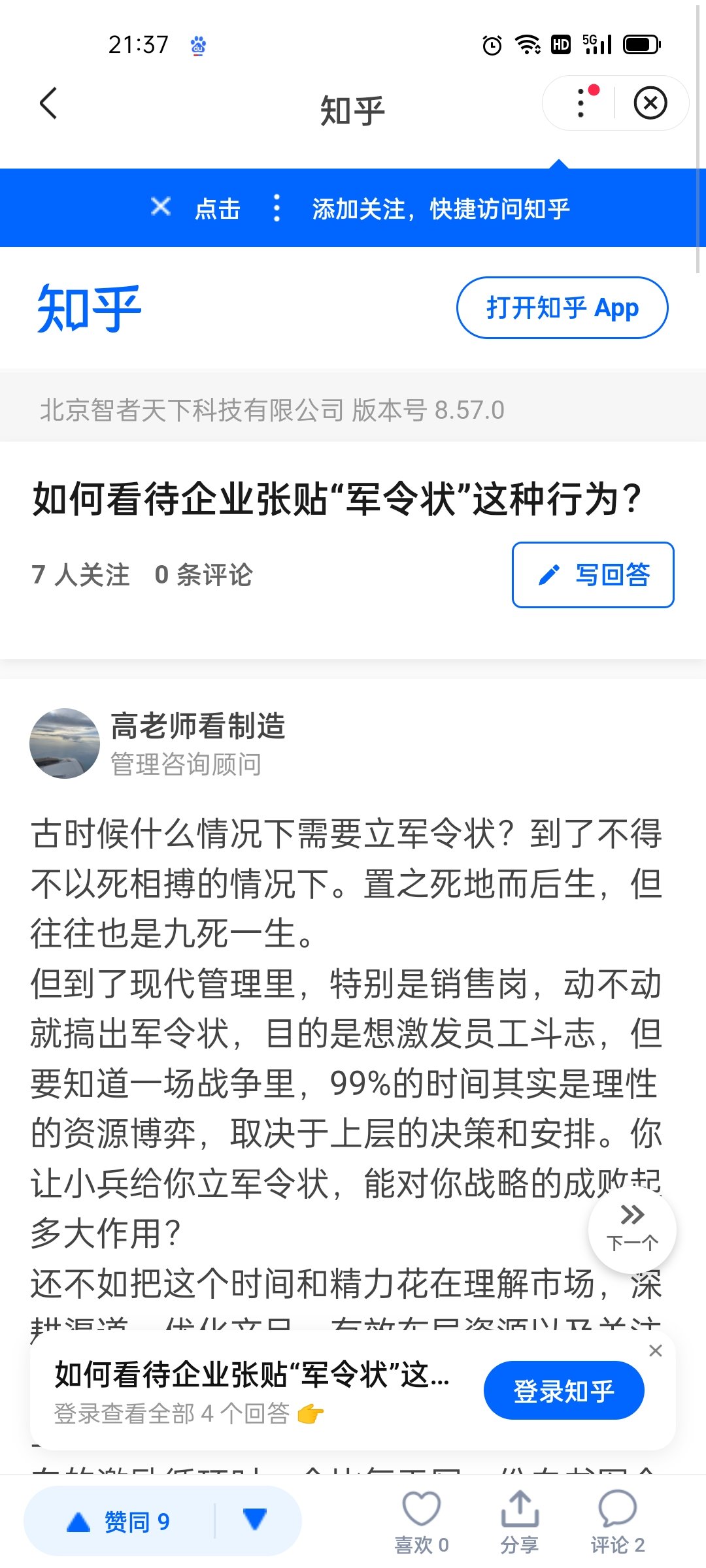Screen dimensions: 706x1568
Task: Tap 写回答 to write an answer
Action: pos(592,575)
